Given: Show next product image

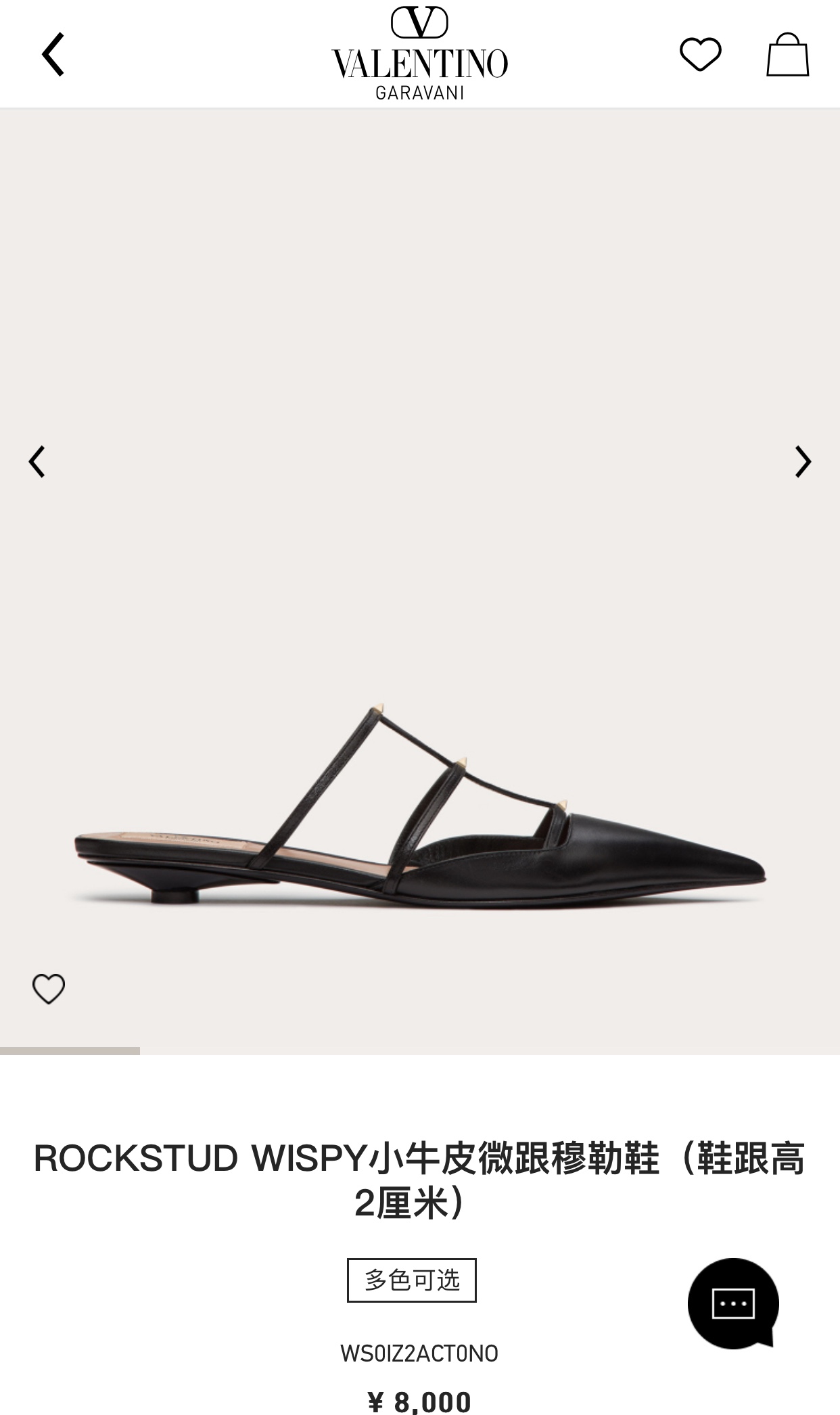Looking at the screenshot, I should pyautogui.click(x=803, y=462).
